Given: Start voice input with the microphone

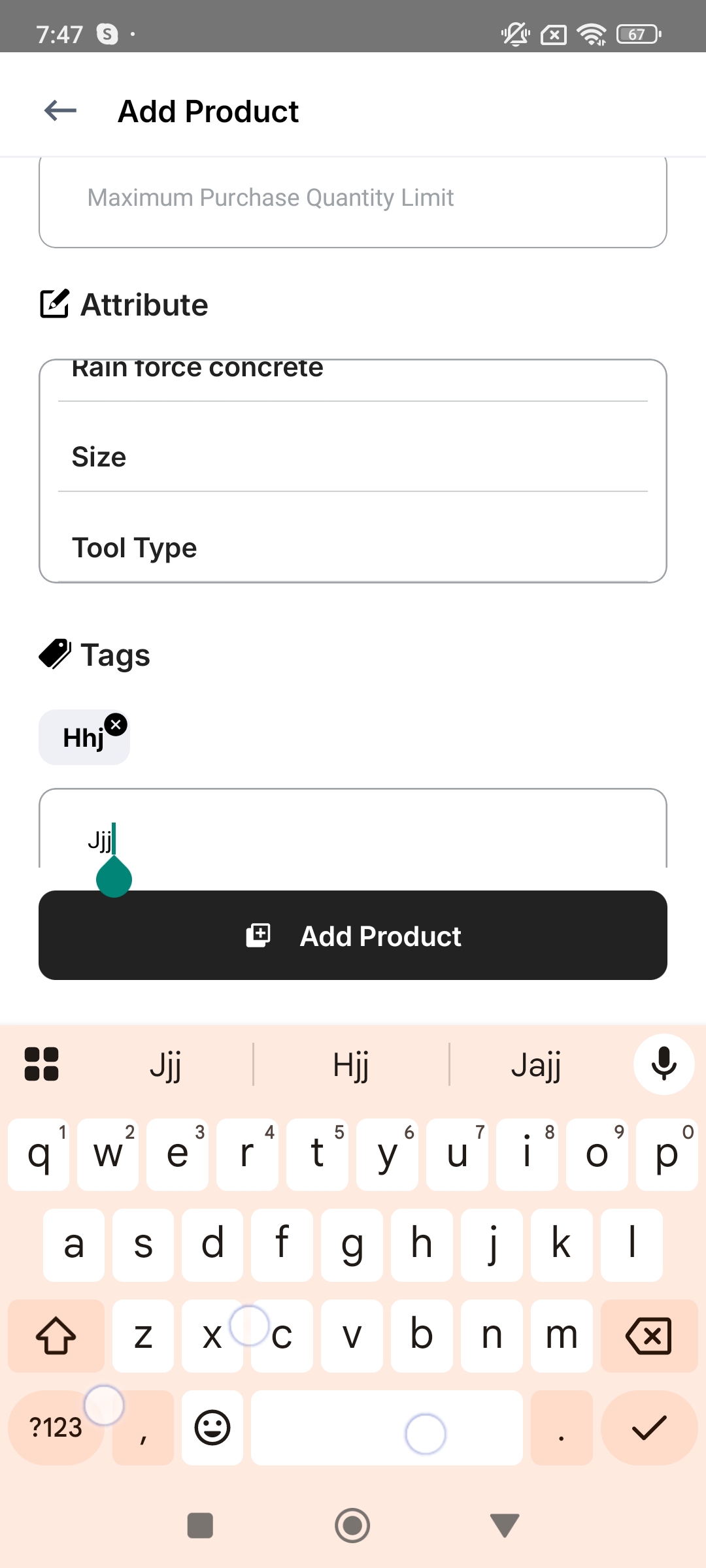Looking at the screenshot, I should (664, 1064).
